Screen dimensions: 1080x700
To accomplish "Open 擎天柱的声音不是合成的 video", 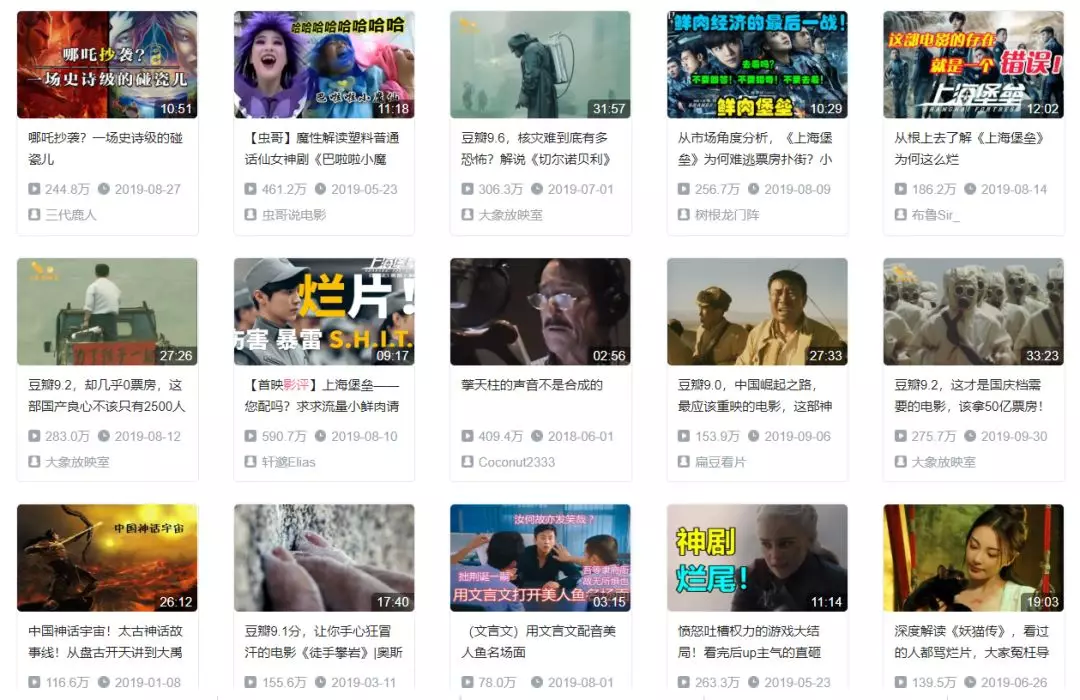I will pyautogui.click(x=540, y=311).
